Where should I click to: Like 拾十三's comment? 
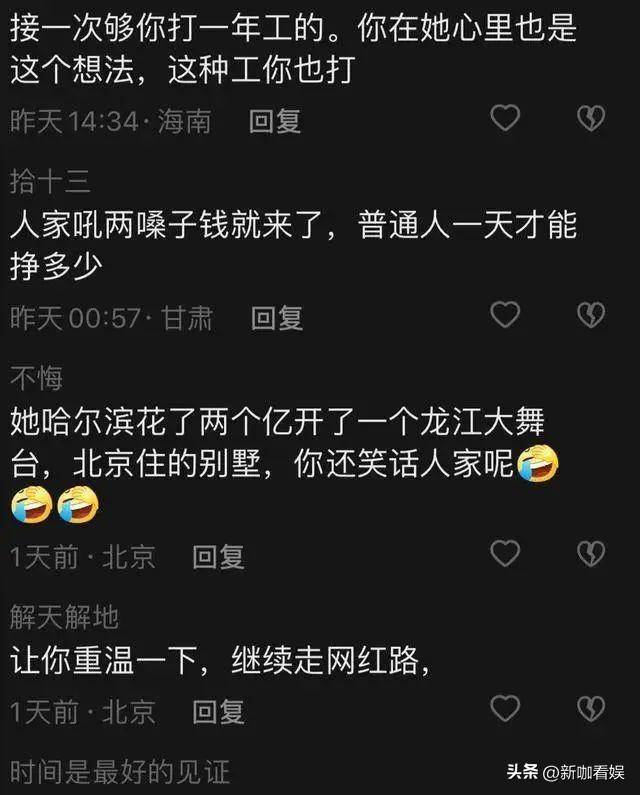tap(506, 315)
